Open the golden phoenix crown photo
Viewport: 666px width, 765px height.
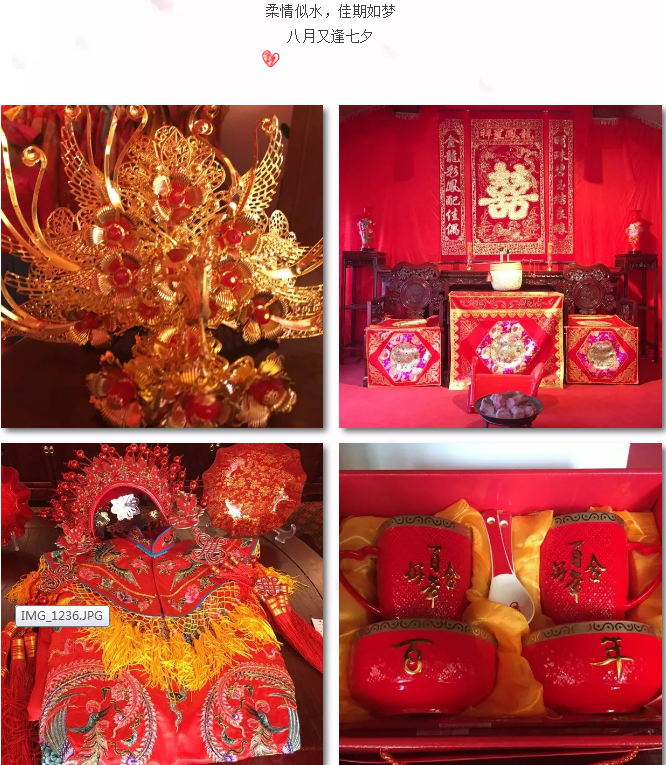[x=162, y=266]
